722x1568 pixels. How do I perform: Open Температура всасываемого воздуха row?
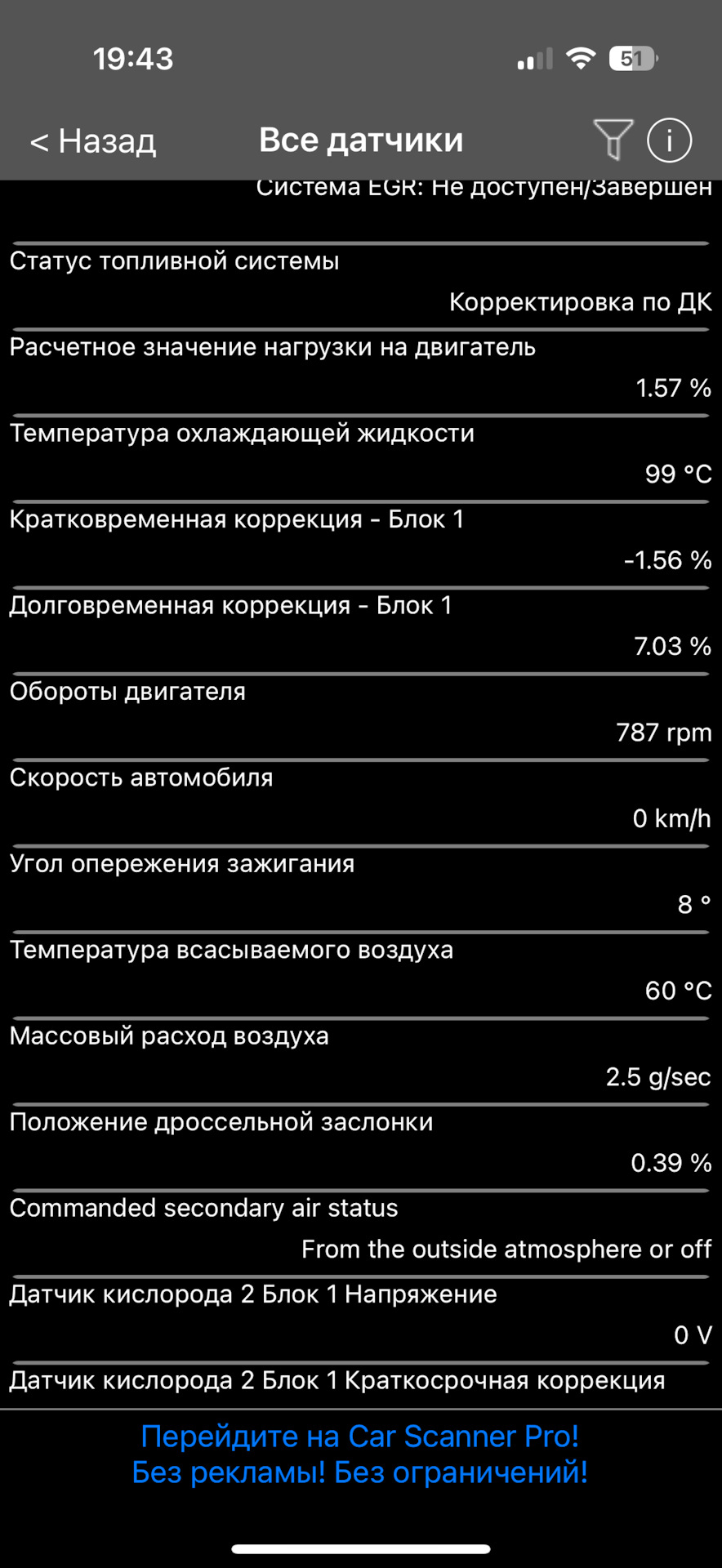click(360, 970)
